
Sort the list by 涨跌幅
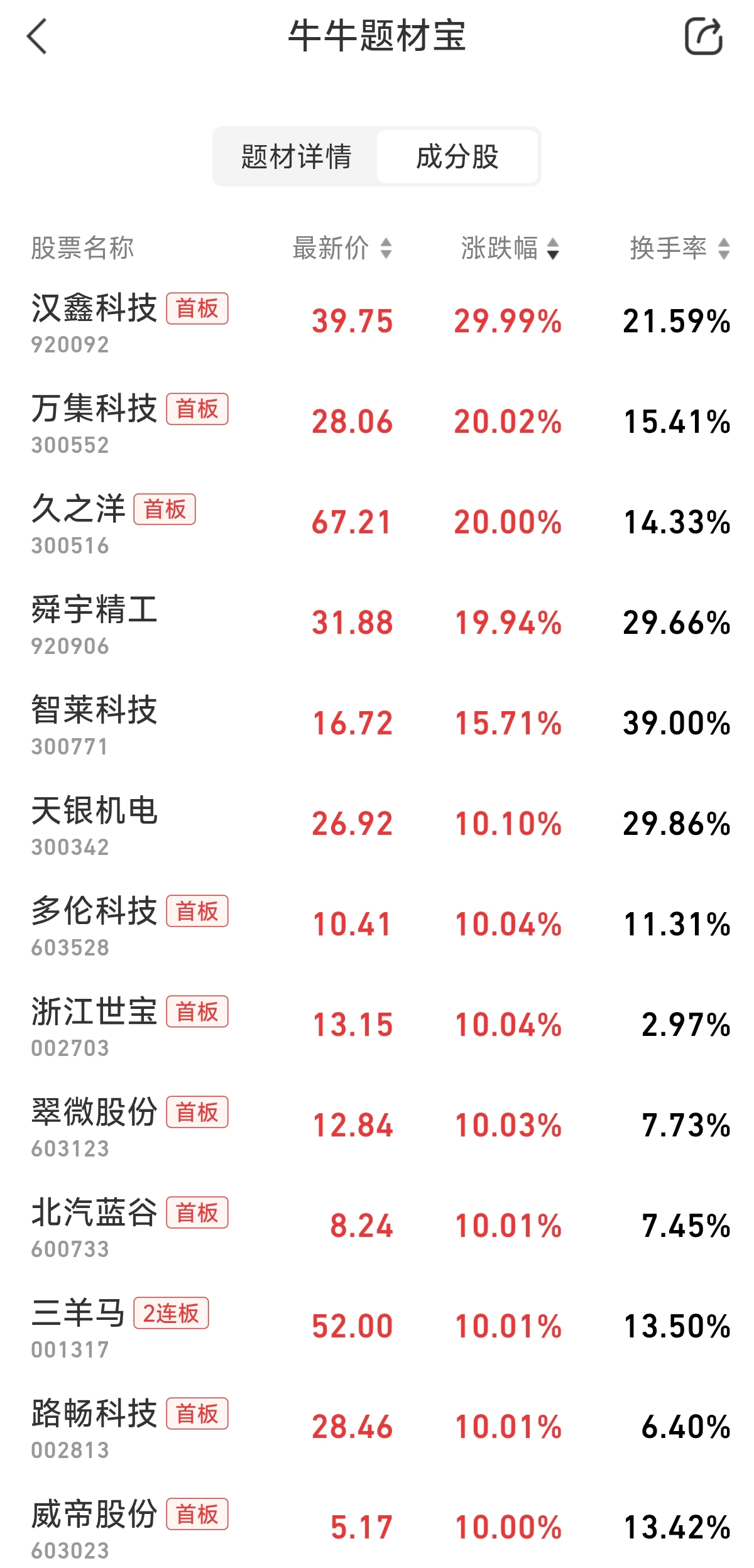[510, 248]
